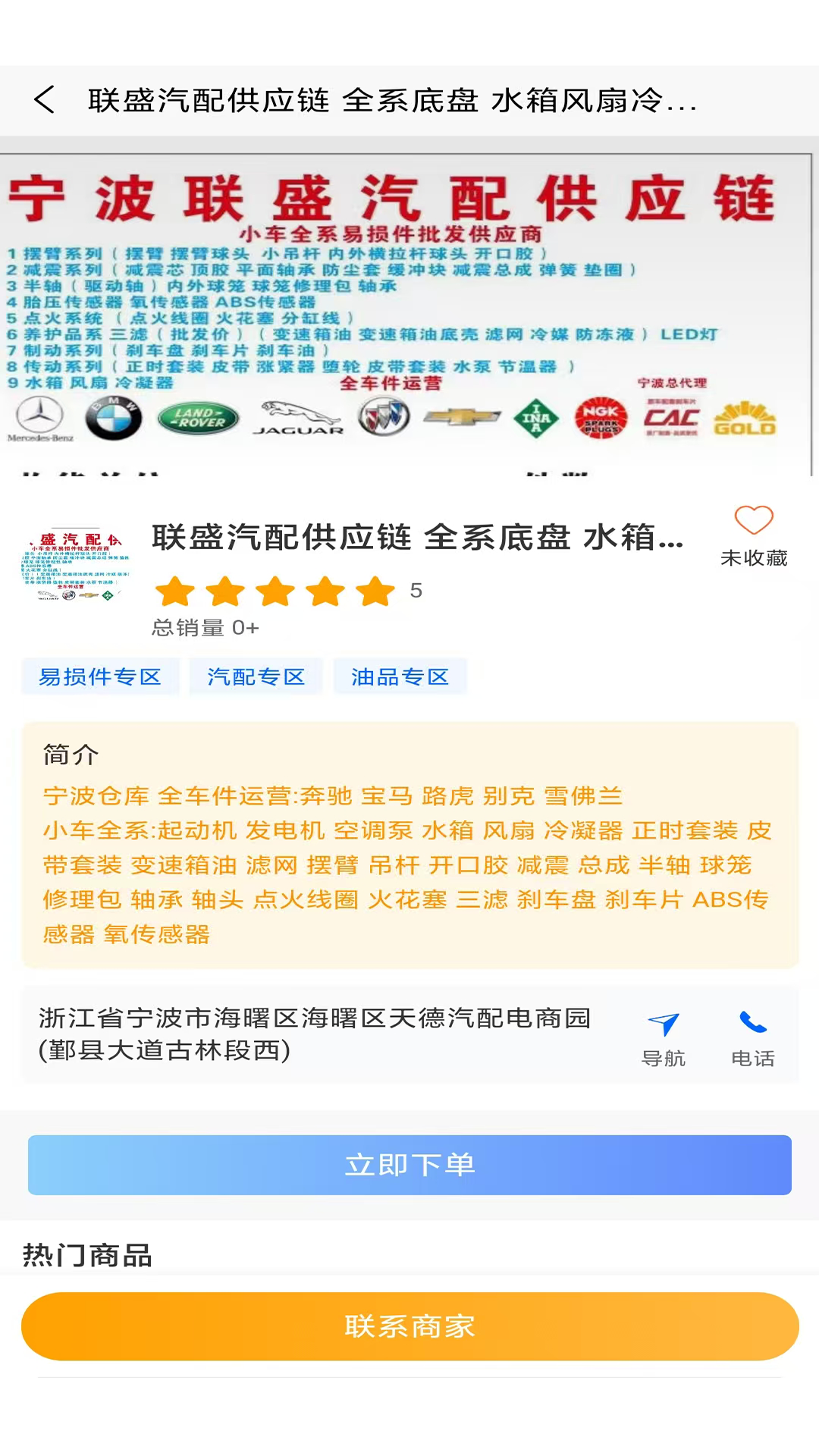Tap the 总销量 0+ sales counter

204,627
